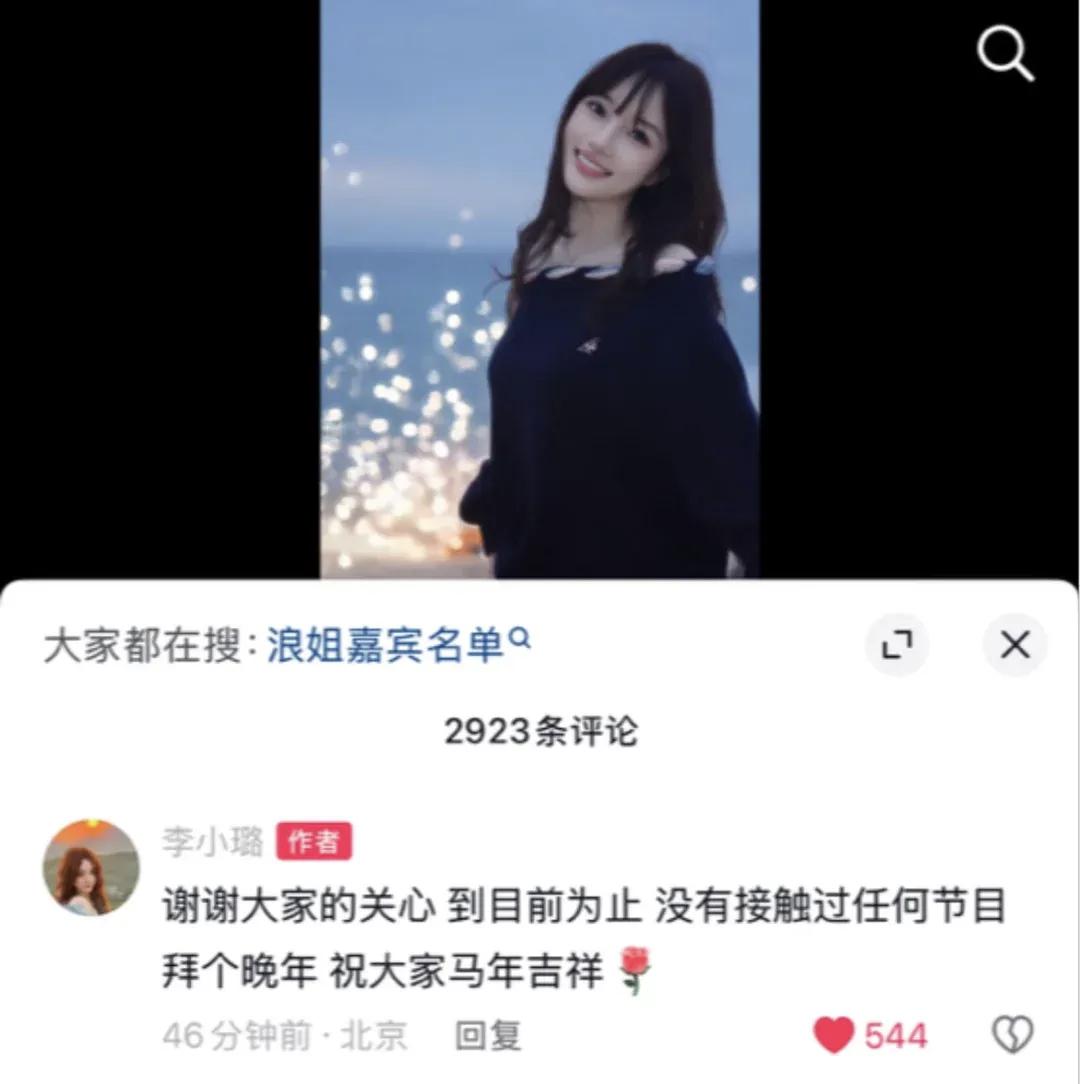Tap the username 李小璐

pyautogui.click(x=212, y=841)
